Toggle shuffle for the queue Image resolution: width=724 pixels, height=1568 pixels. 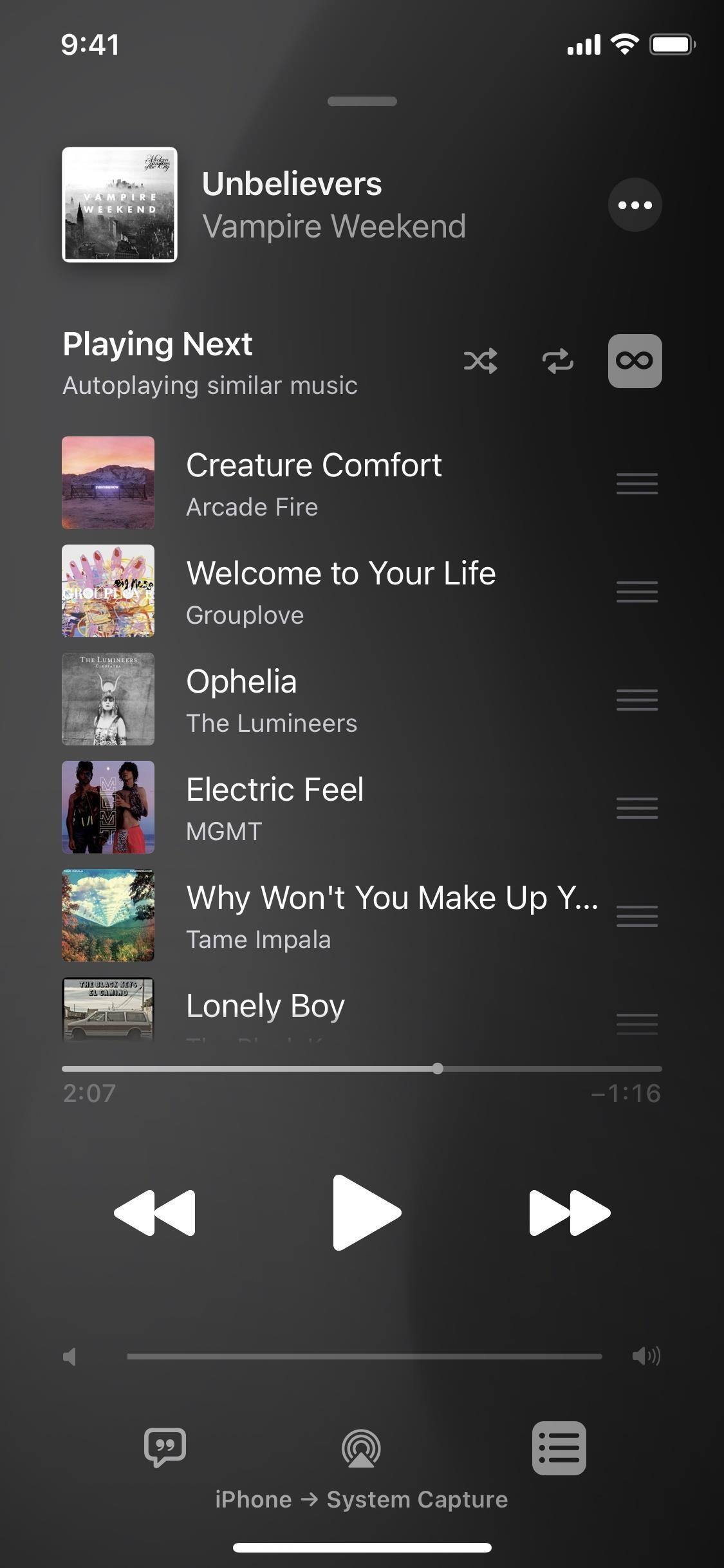pos(481,360)
